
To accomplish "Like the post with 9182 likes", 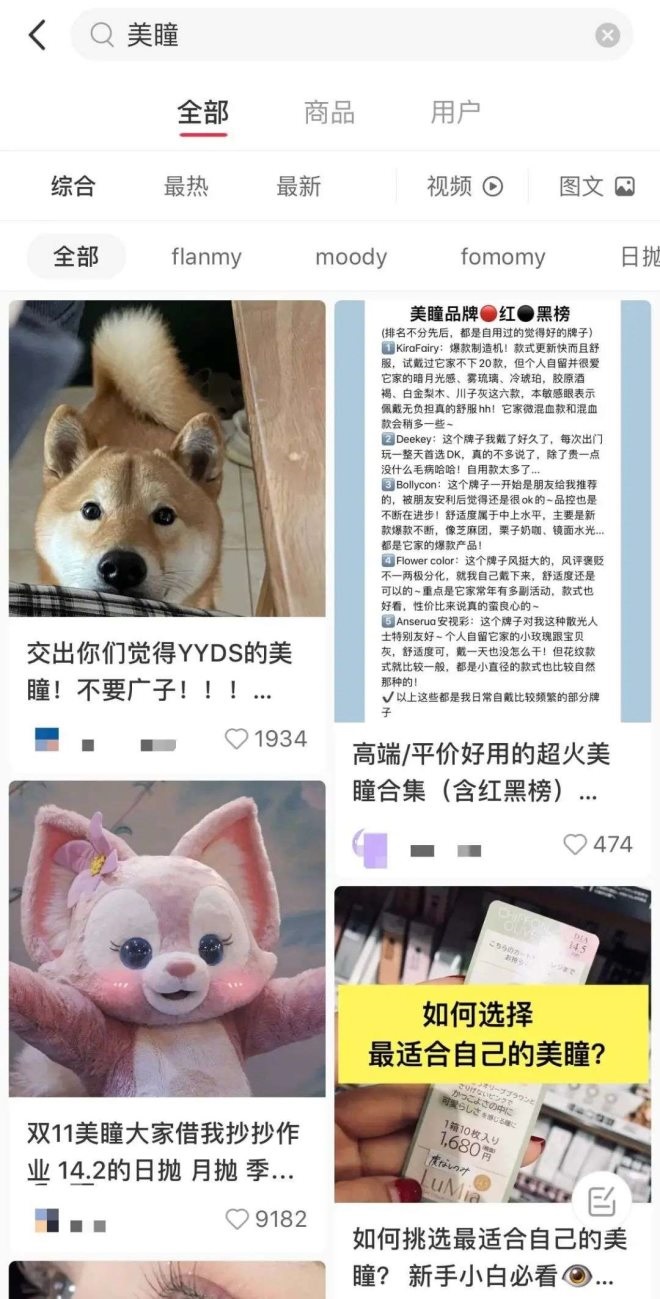I will pos(237,1219).
